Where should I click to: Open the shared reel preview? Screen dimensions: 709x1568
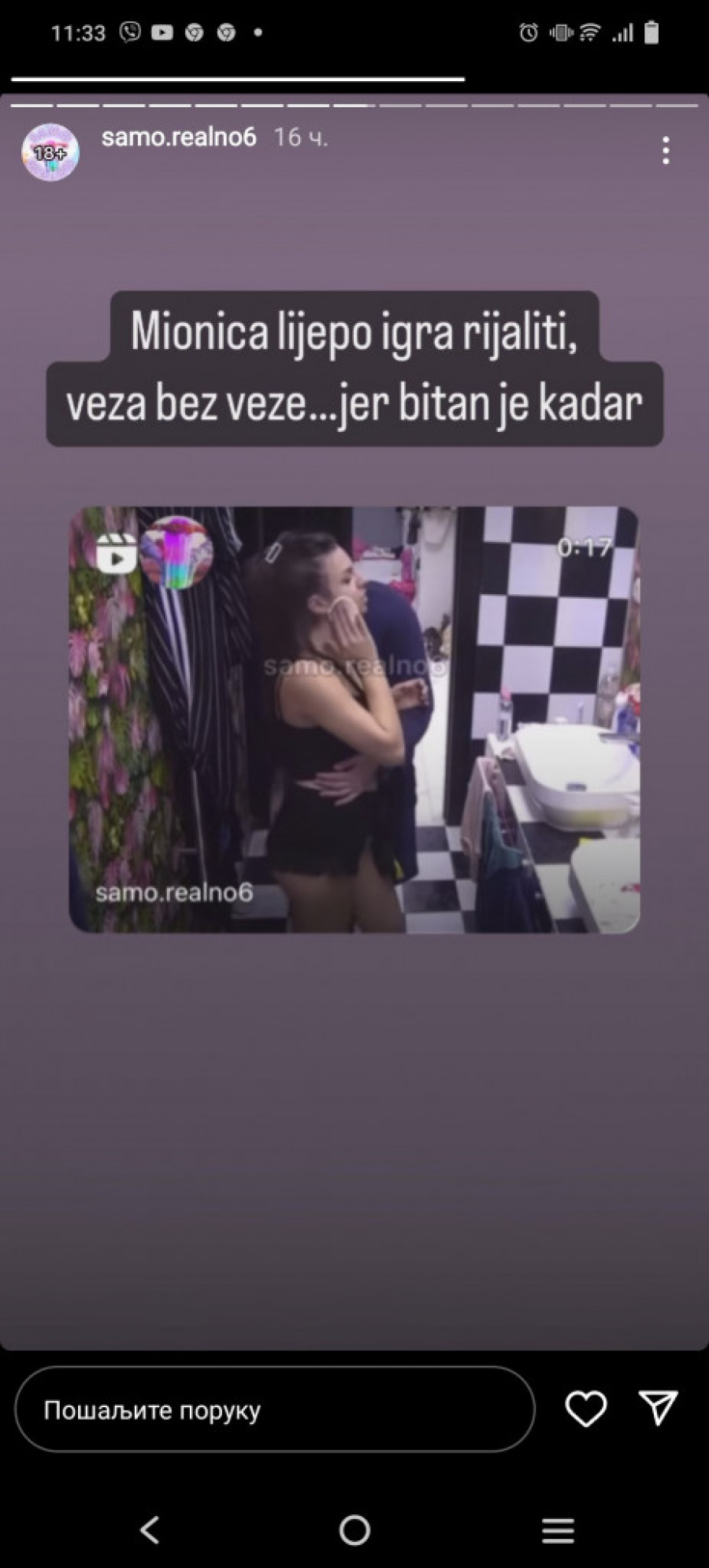[x=354, y=719]
